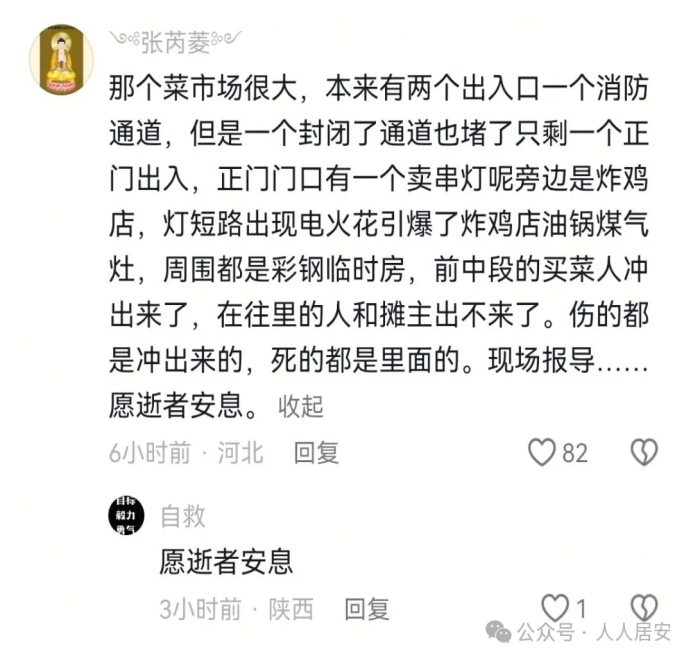Screen dimensions: 694x662
Task: Dislike 自救's comment
Action: click(644, 607)
